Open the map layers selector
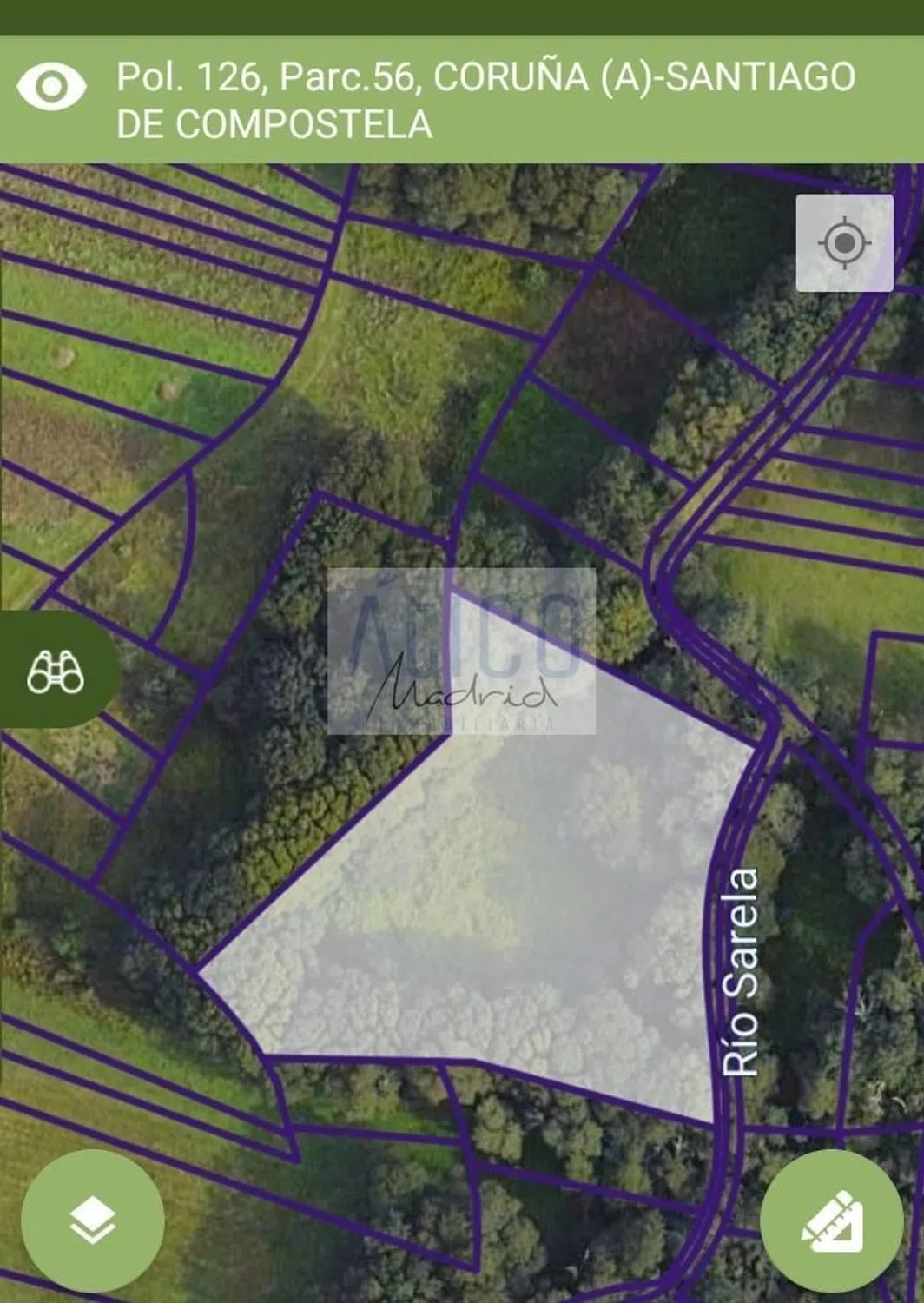 92,1220
